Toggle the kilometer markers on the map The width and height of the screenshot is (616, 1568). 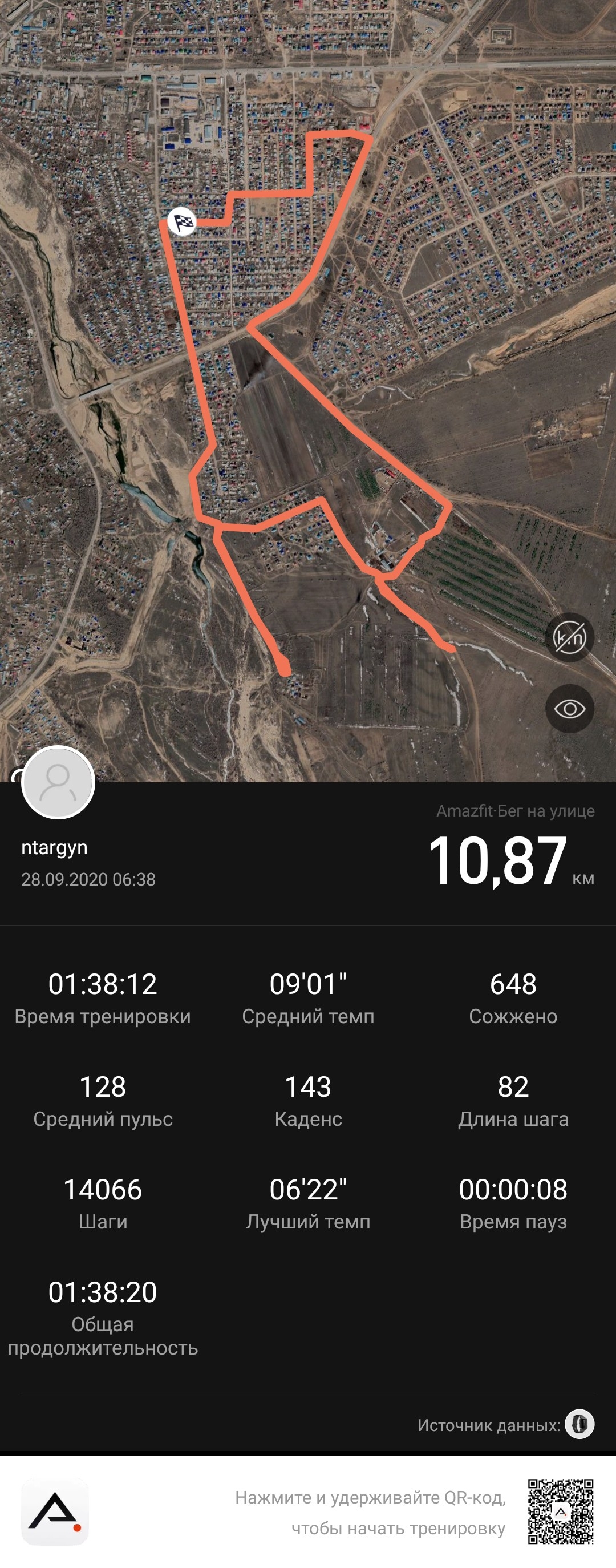click(569, 637)
